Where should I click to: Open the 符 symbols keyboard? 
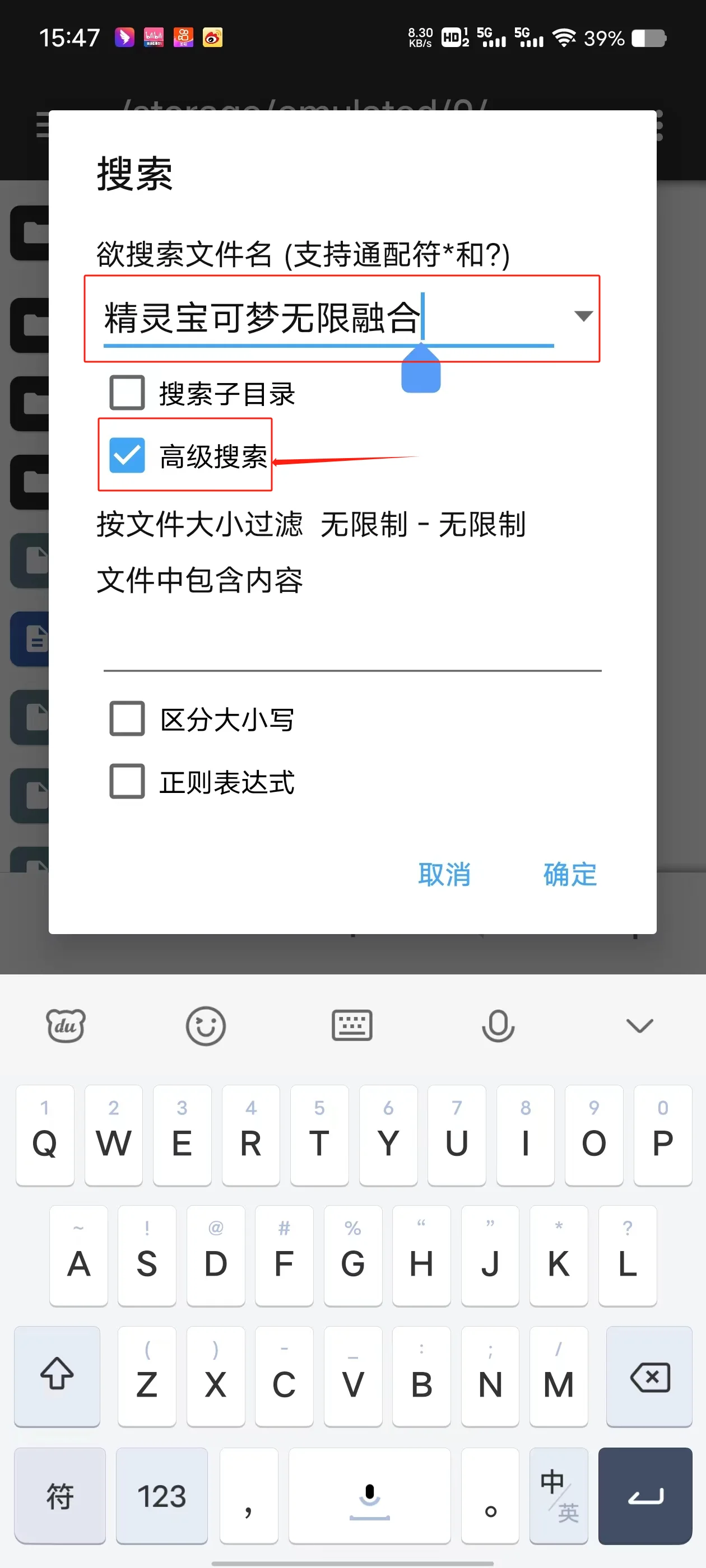coord(60,1496)
